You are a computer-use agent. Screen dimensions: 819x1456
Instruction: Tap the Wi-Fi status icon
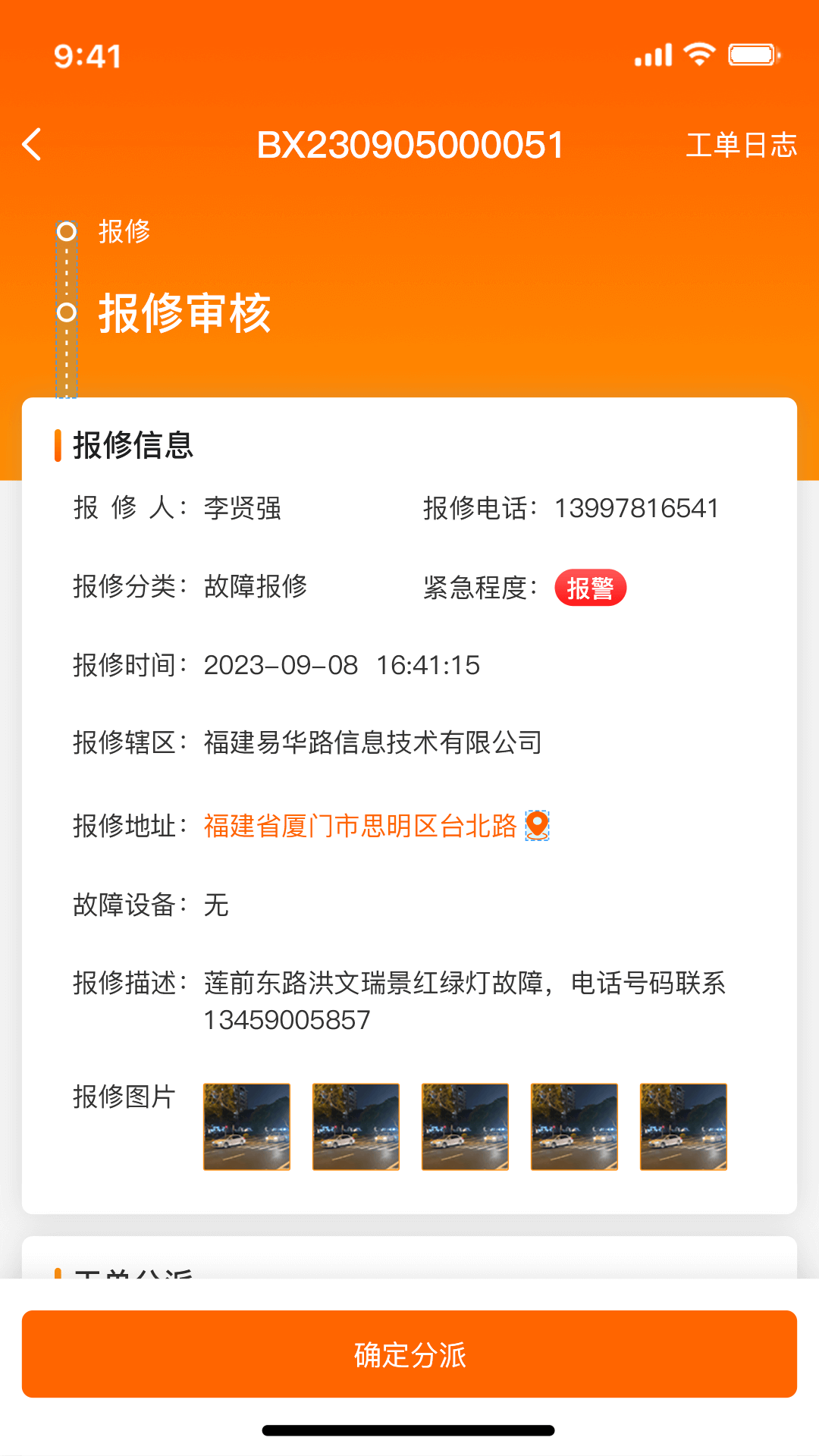tap(699, 53)
